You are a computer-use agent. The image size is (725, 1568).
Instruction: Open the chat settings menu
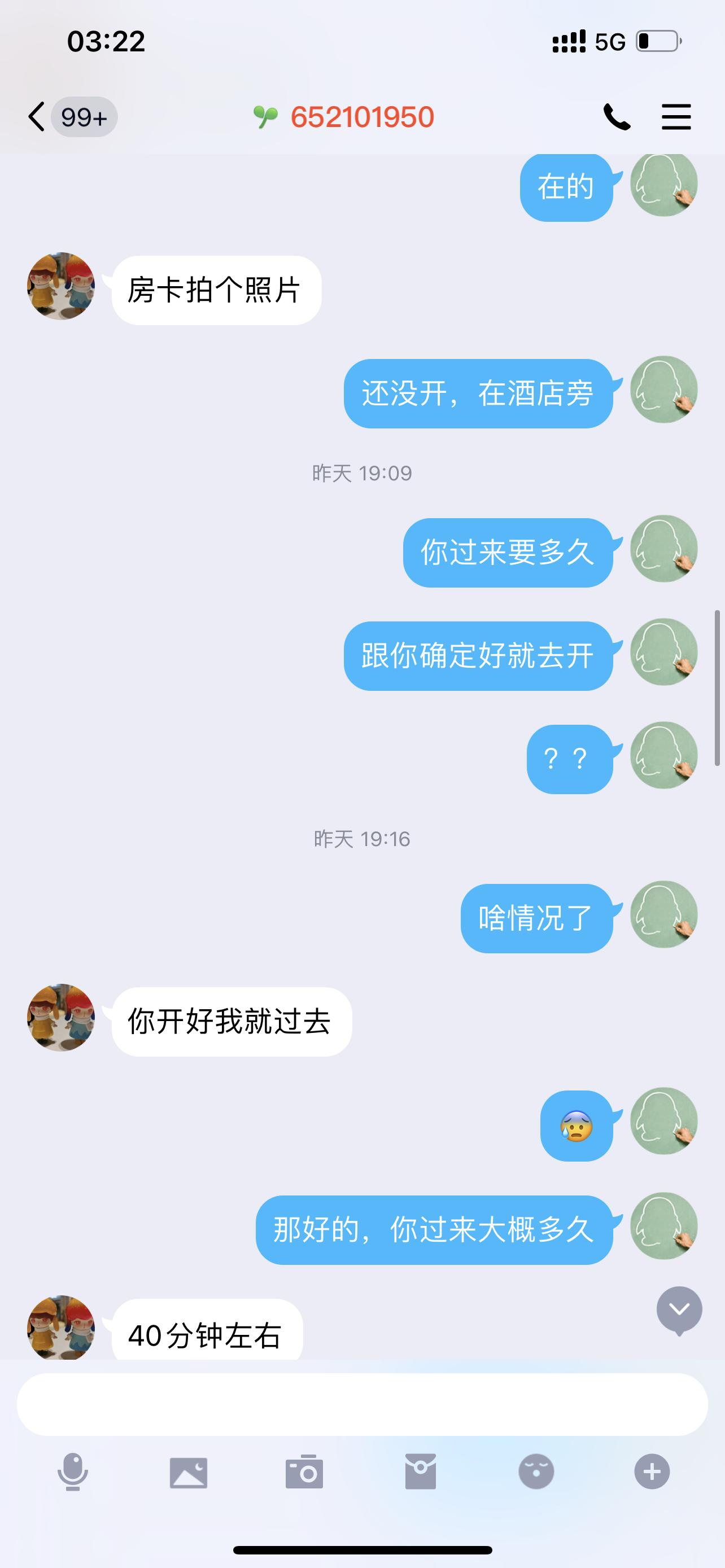pos(676,116)
